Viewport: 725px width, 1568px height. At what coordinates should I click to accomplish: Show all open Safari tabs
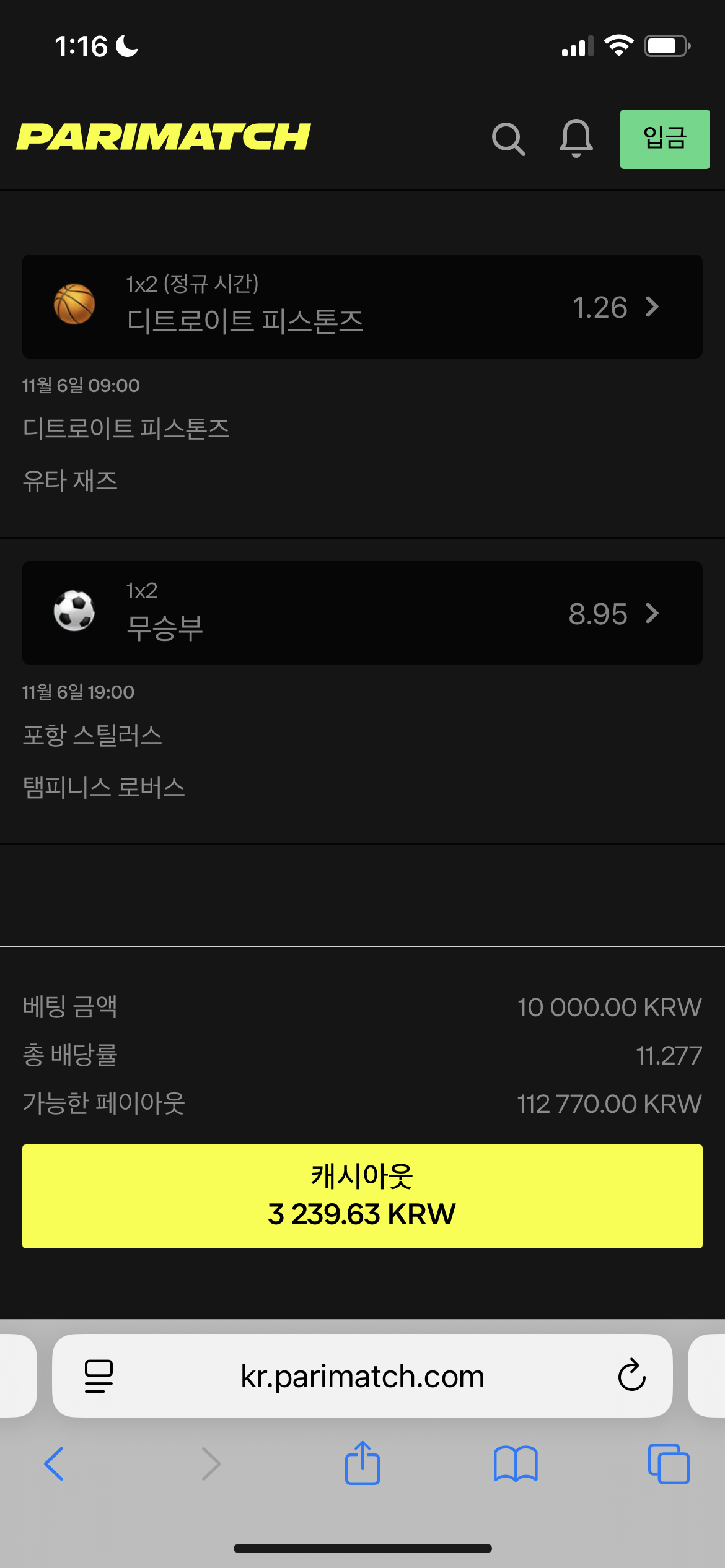(668, 1464)
